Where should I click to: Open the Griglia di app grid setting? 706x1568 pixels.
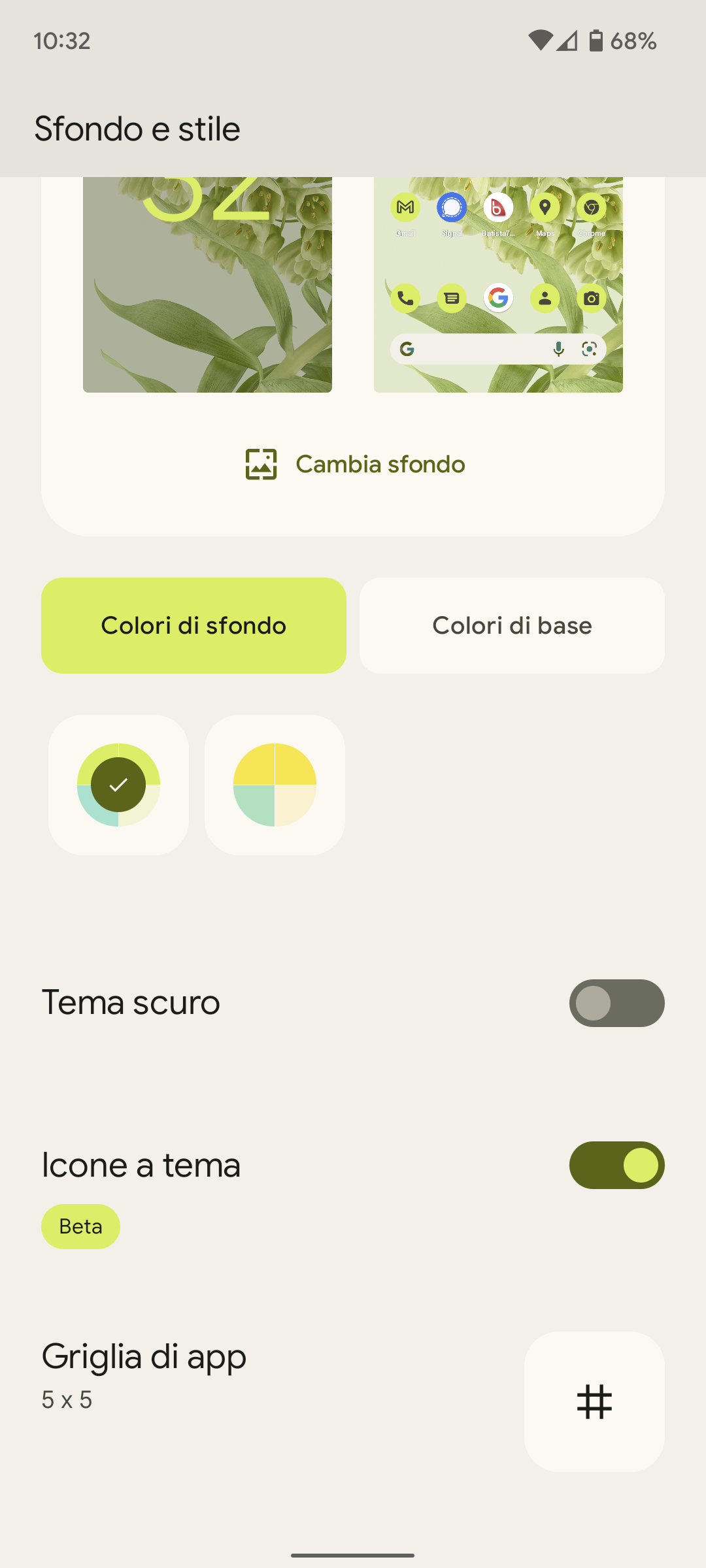594,1401
